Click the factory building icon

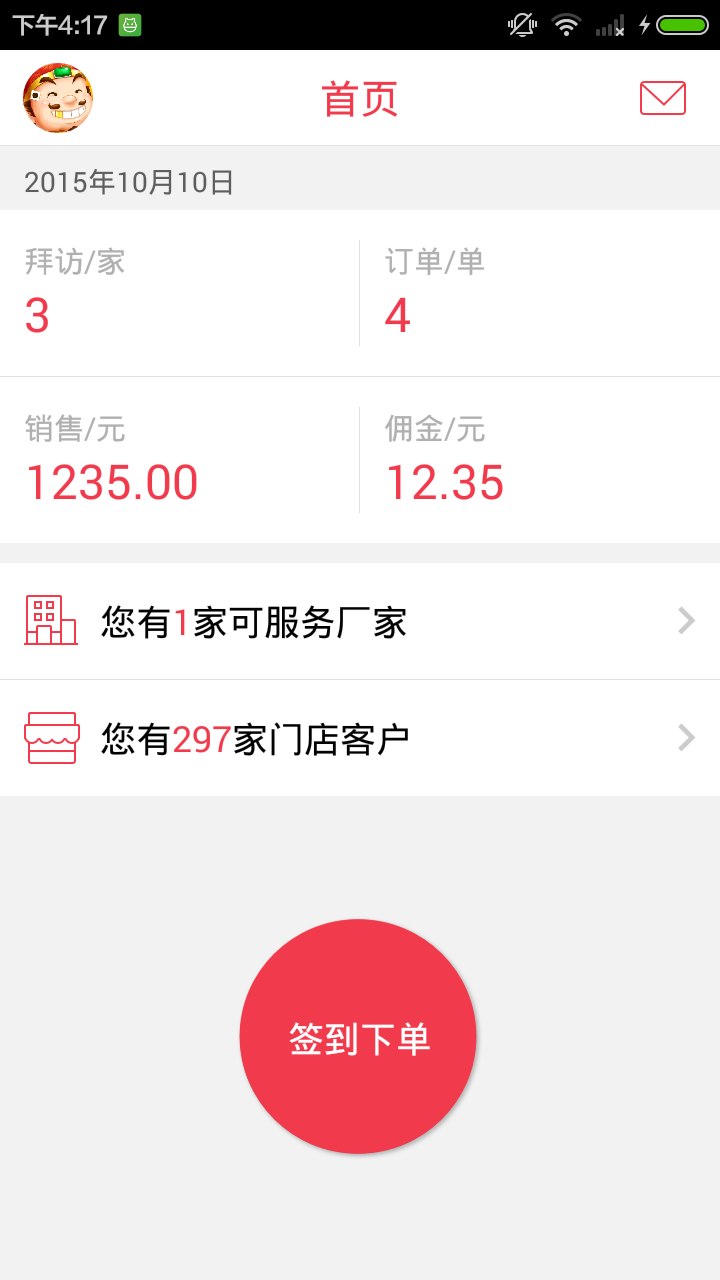pos(51,621)
